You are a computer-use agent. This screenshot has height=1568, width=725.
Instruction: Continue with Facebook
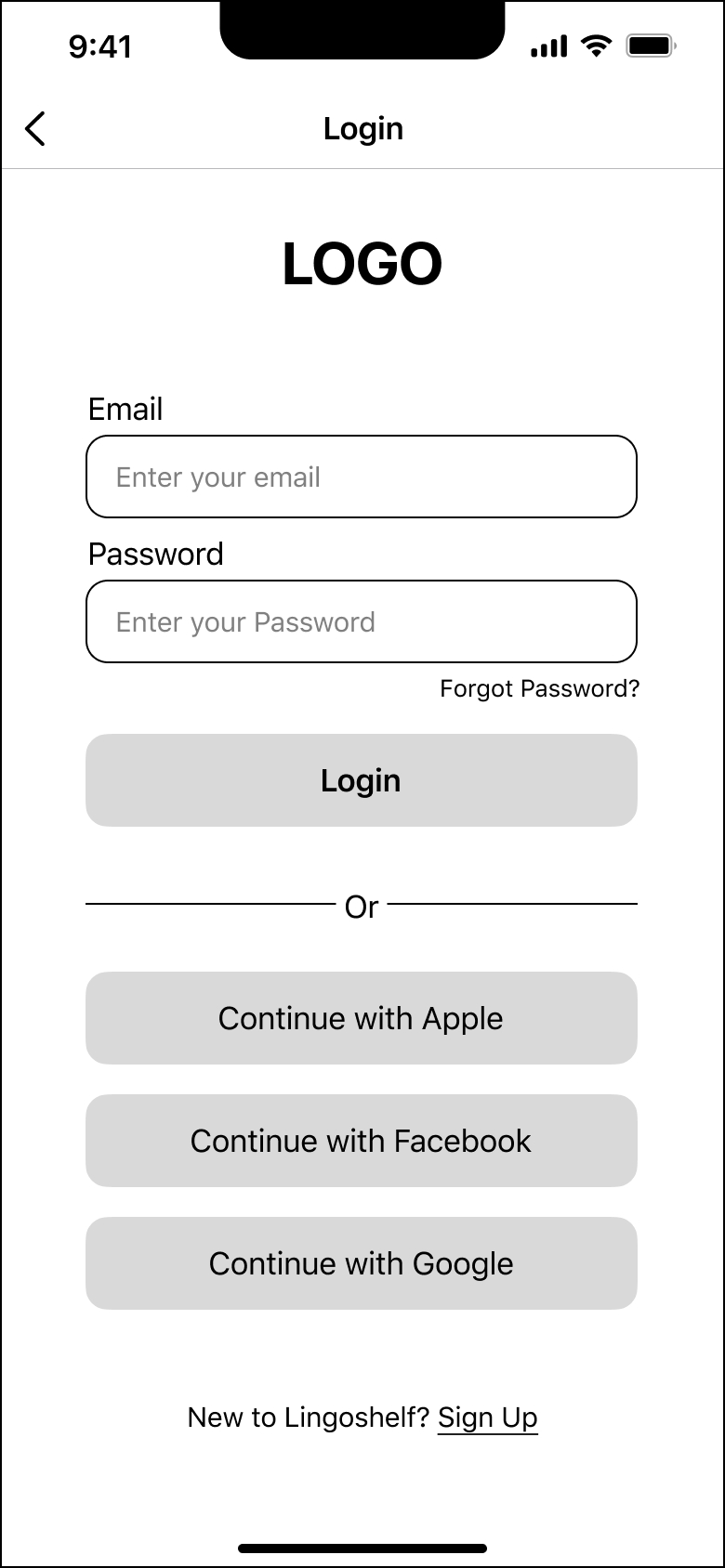coord(362,1141)
